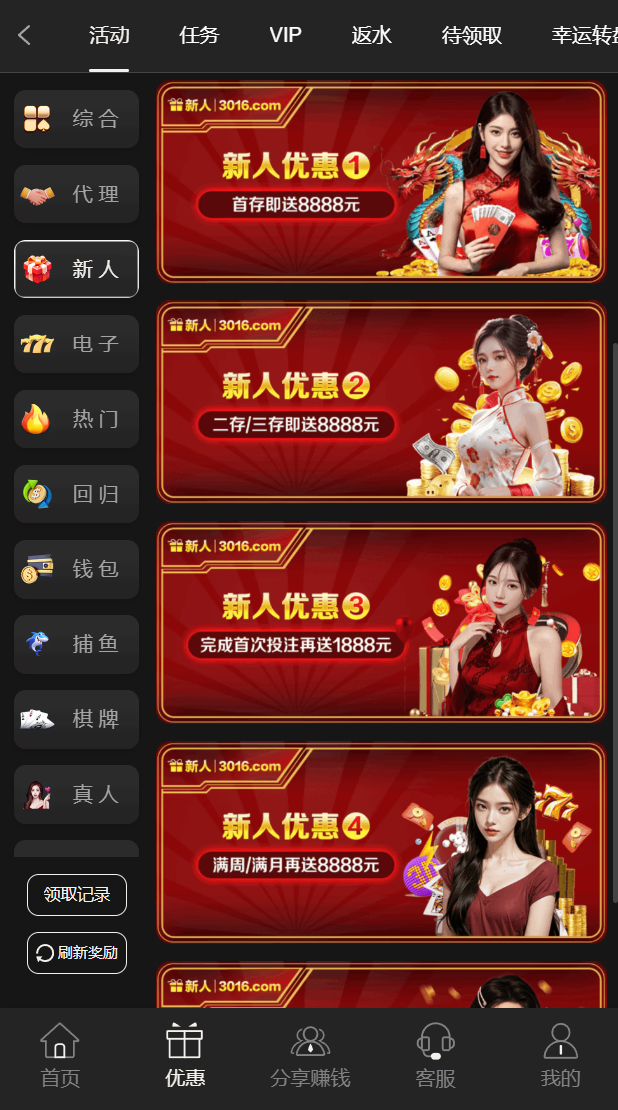618x1110 pixels.
Task: Open the 待领取 top tab
Action: click(x=472, y=36)
